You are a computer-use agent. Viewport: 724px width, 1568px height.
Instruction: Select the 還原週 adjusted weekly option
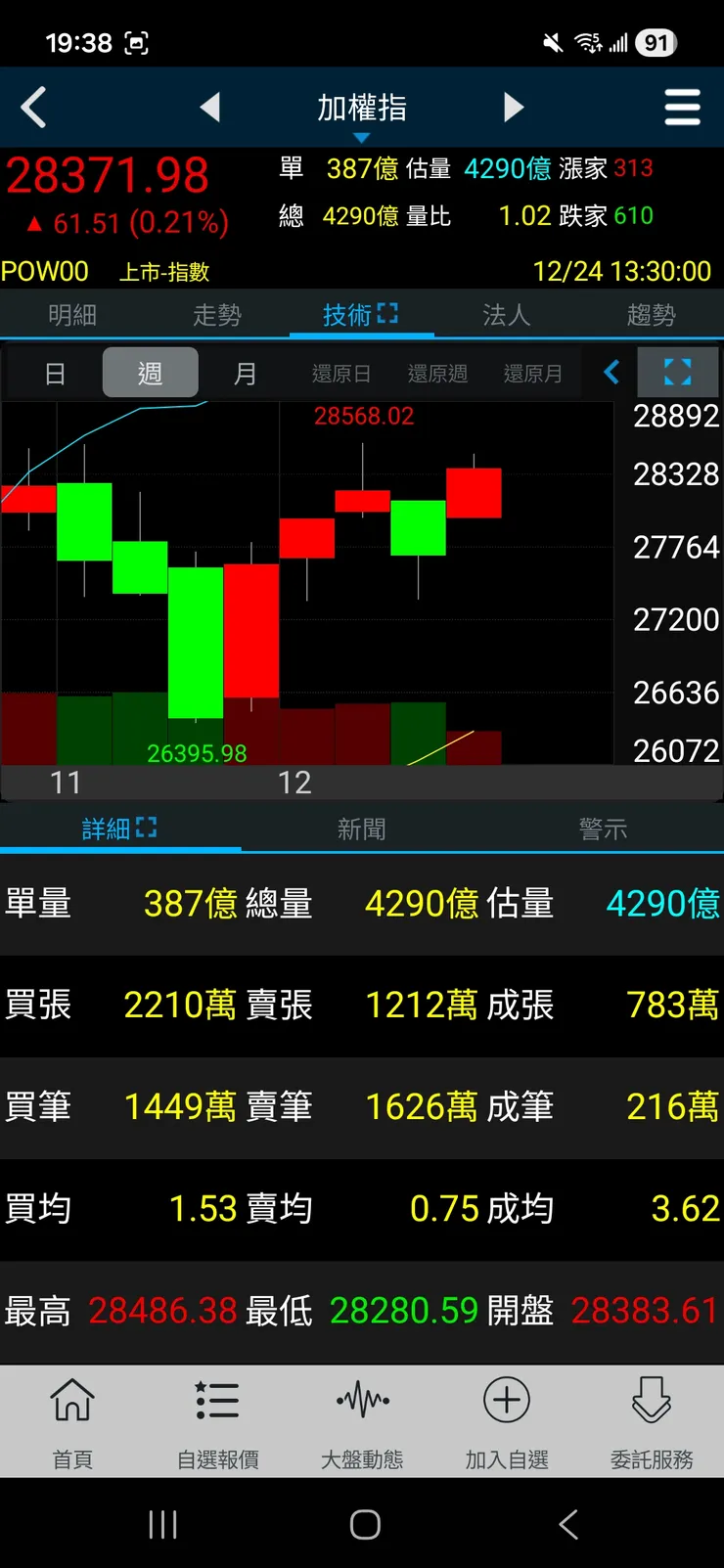tap(437, 373)
